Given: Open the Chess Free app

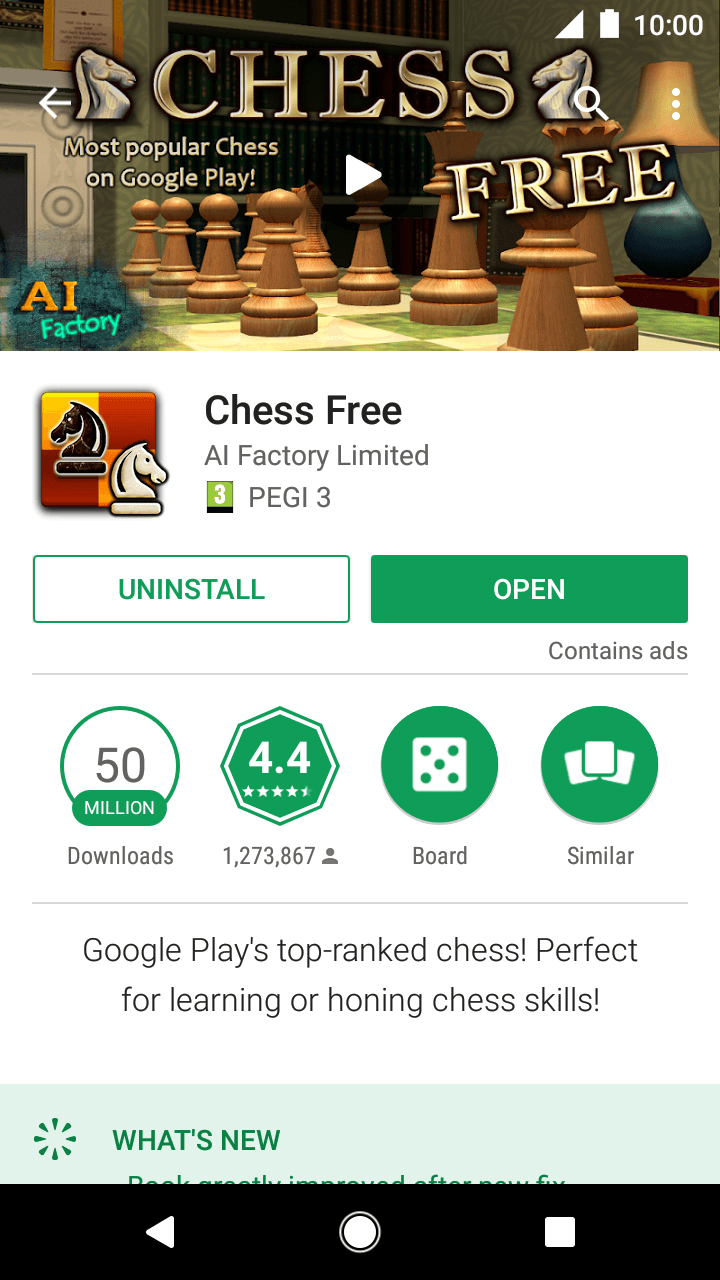Looking at the screenshot, I should [x=529, y=589].
